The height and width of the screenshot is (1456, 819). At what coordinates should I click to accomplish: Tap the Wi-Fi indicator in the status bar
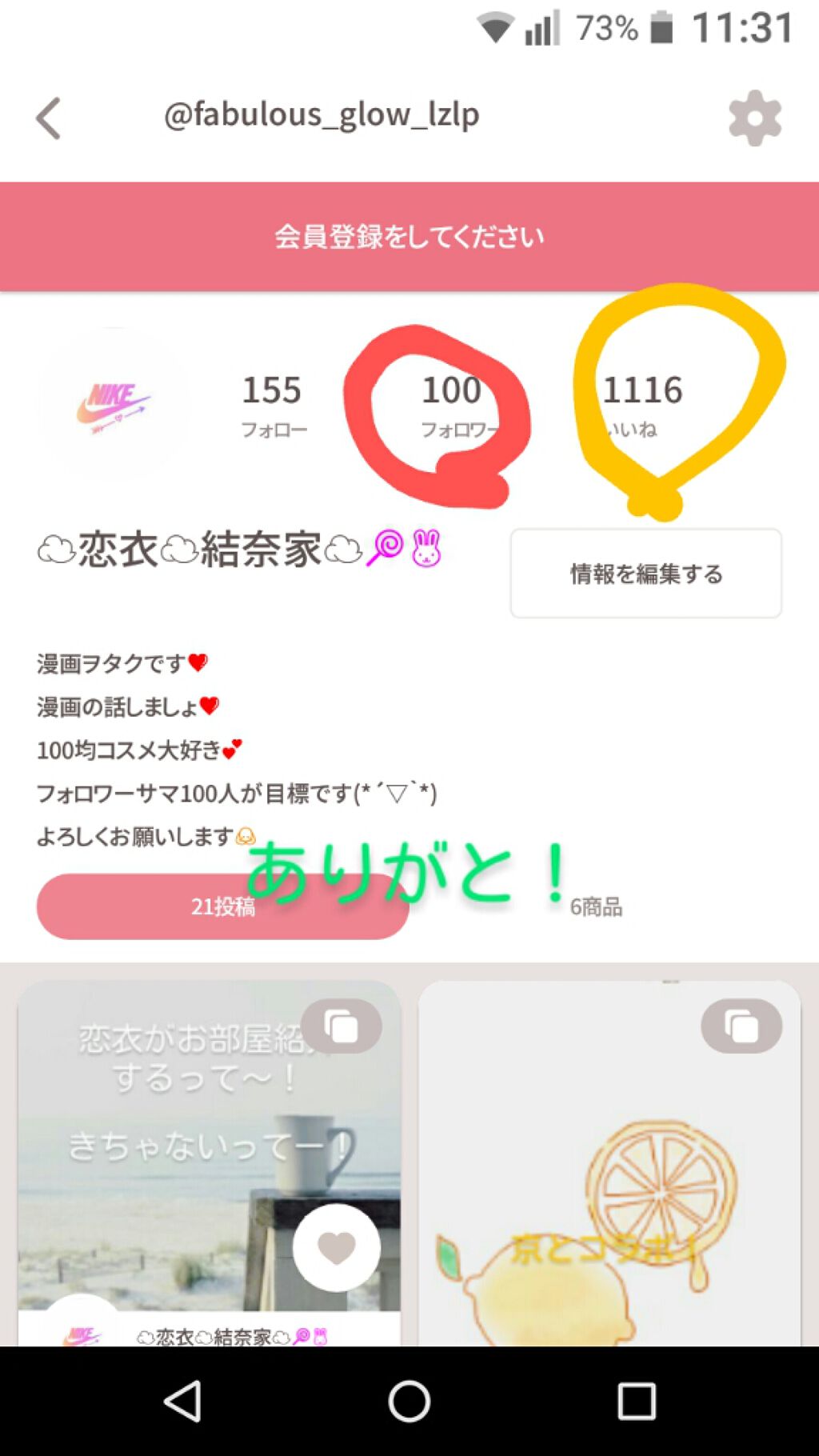pos(496,26)
